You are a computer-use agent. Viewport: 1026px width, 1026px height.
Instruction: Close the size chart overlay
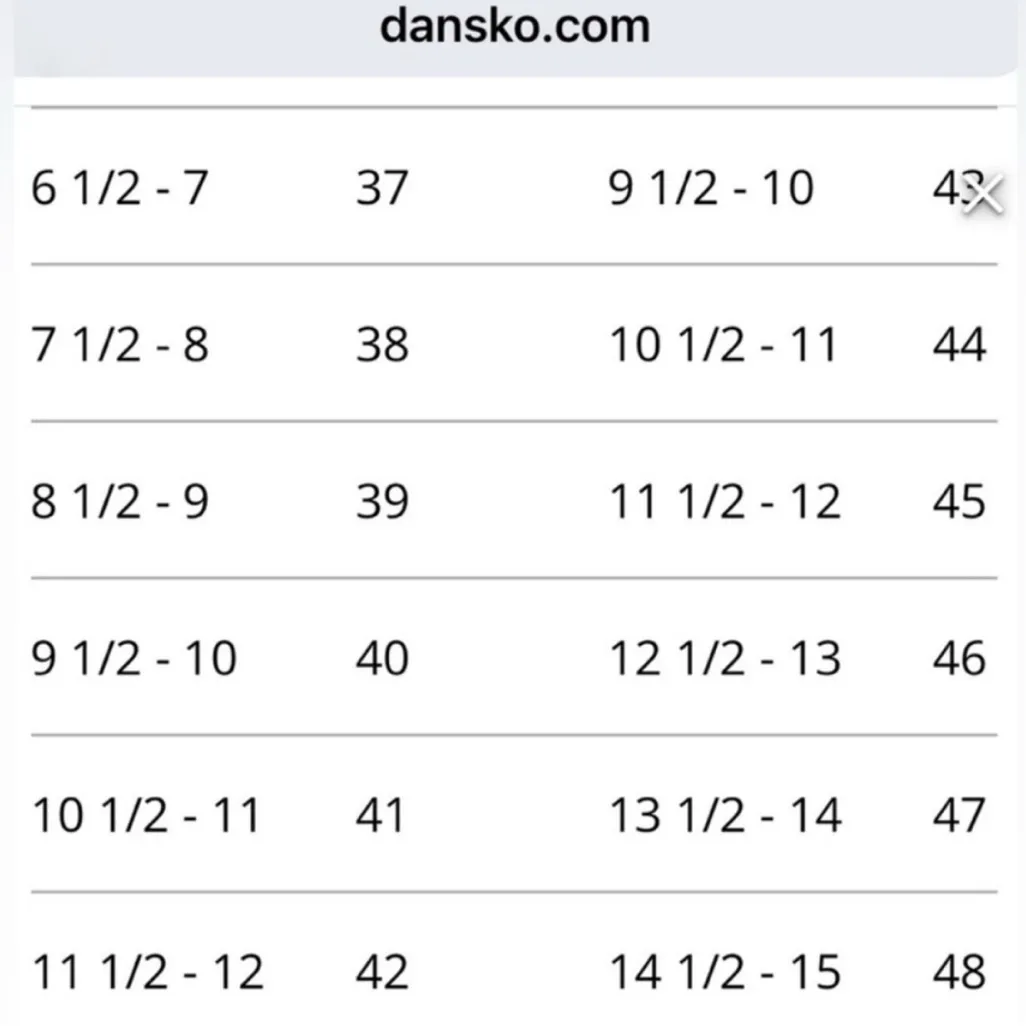[984, 194]
